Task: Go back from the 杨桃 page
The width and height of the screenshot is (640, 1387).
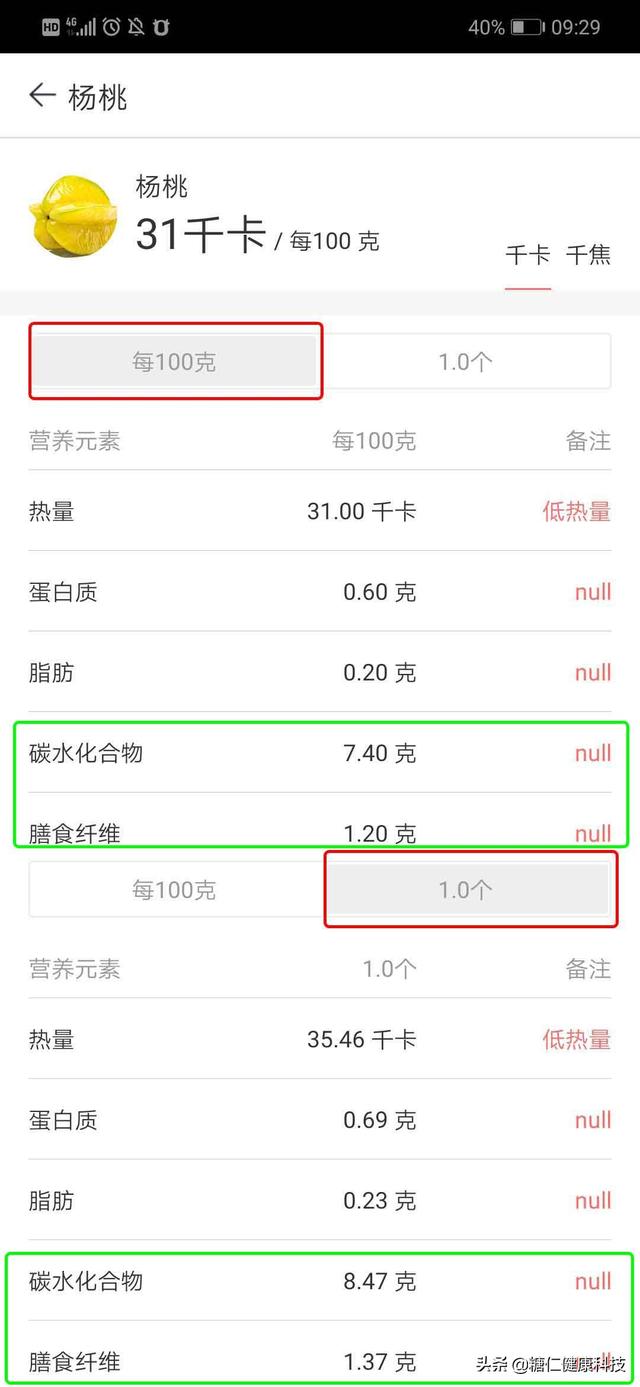Action: 42,96
